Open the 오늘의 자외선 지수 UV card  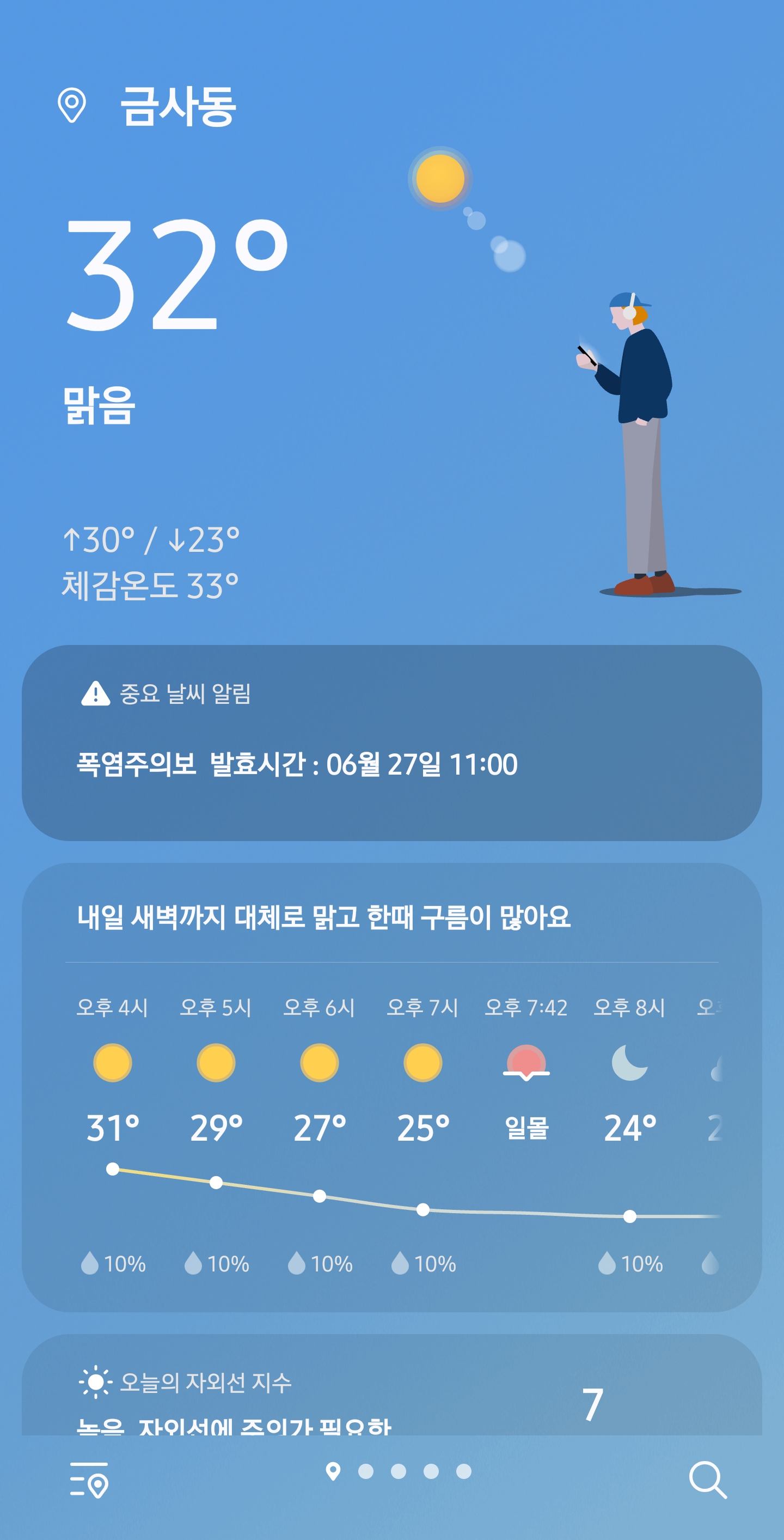click(x=392, y=1384)
